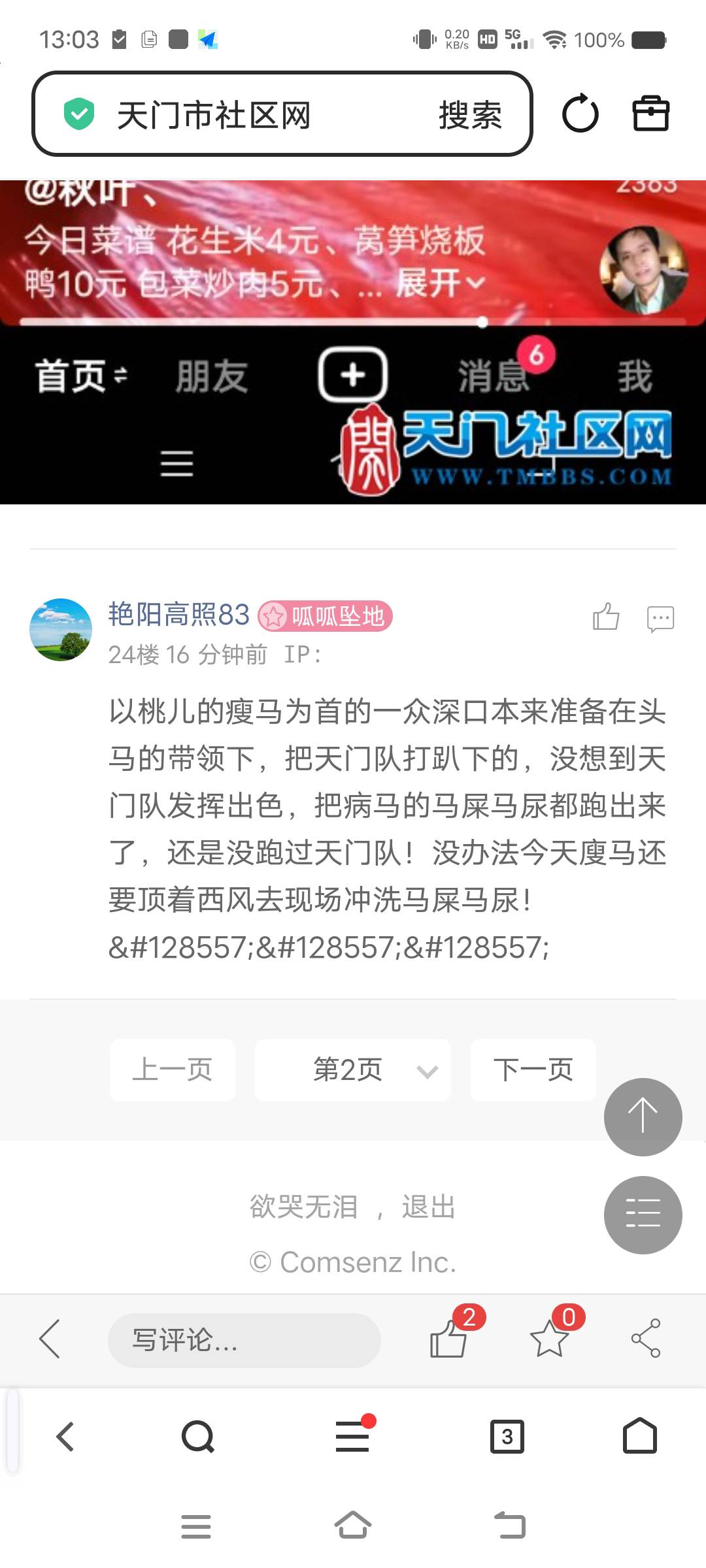Jump back to top with up arrow
The height and width of the screenshot is (1568, 706).
pos(643,1117)
